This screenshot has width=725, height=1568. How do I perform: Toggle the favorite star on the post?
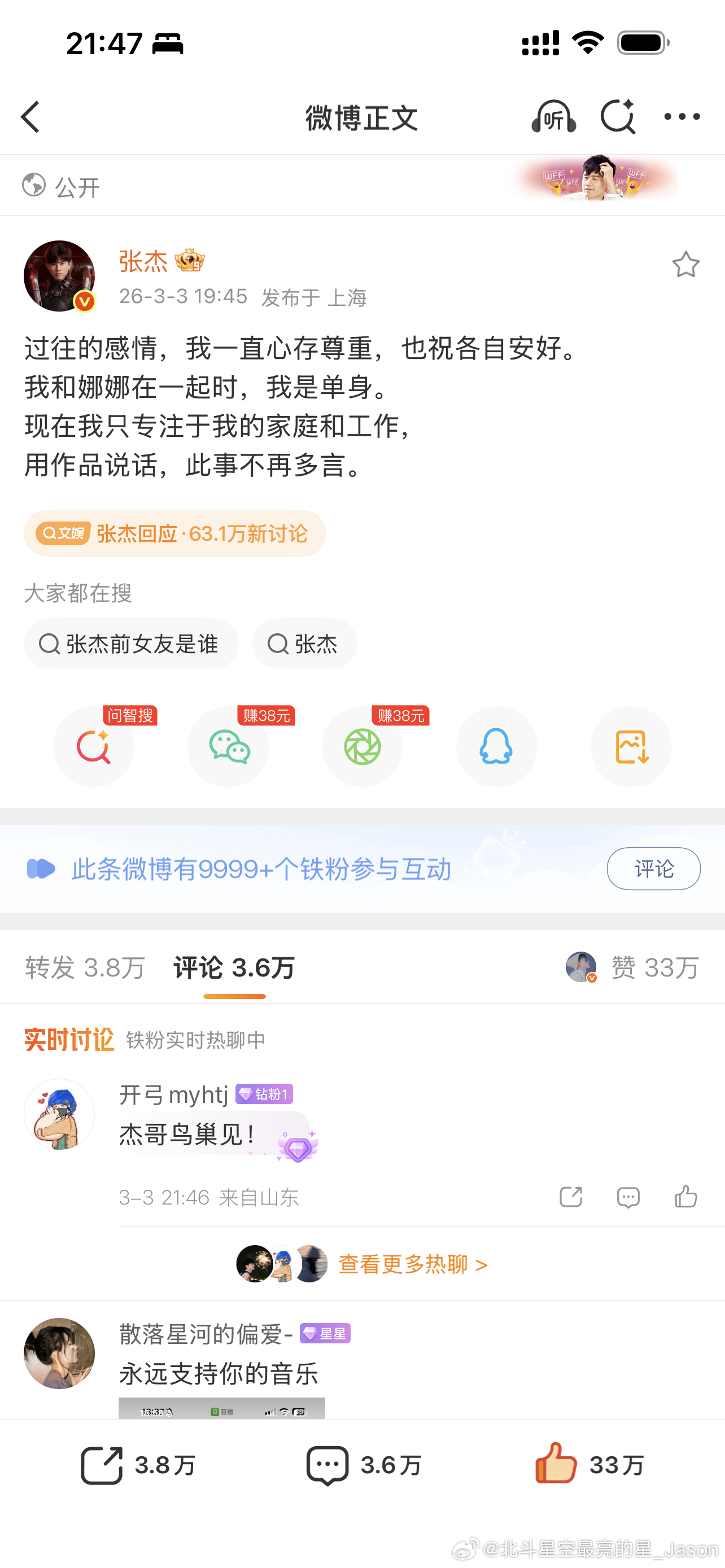click(x=687, y=265)
